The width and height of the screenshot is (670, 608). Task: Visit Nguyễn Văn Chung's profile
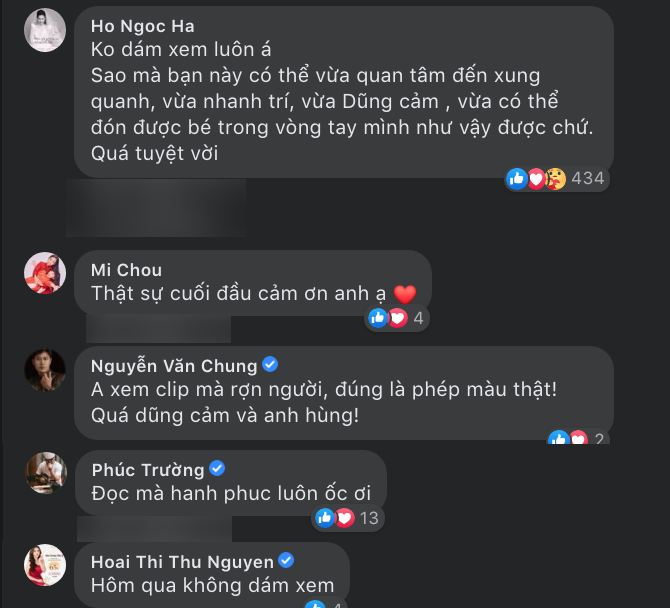coord(172,366)
